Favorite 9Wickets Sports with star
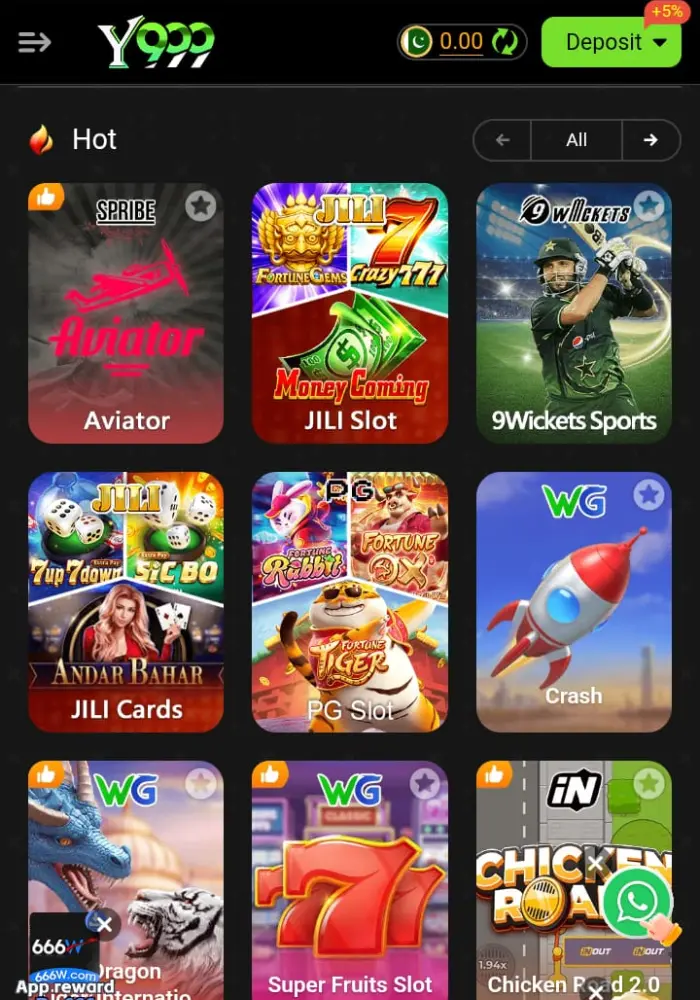This screenshot has width=700, height=1000. [649, 206]
